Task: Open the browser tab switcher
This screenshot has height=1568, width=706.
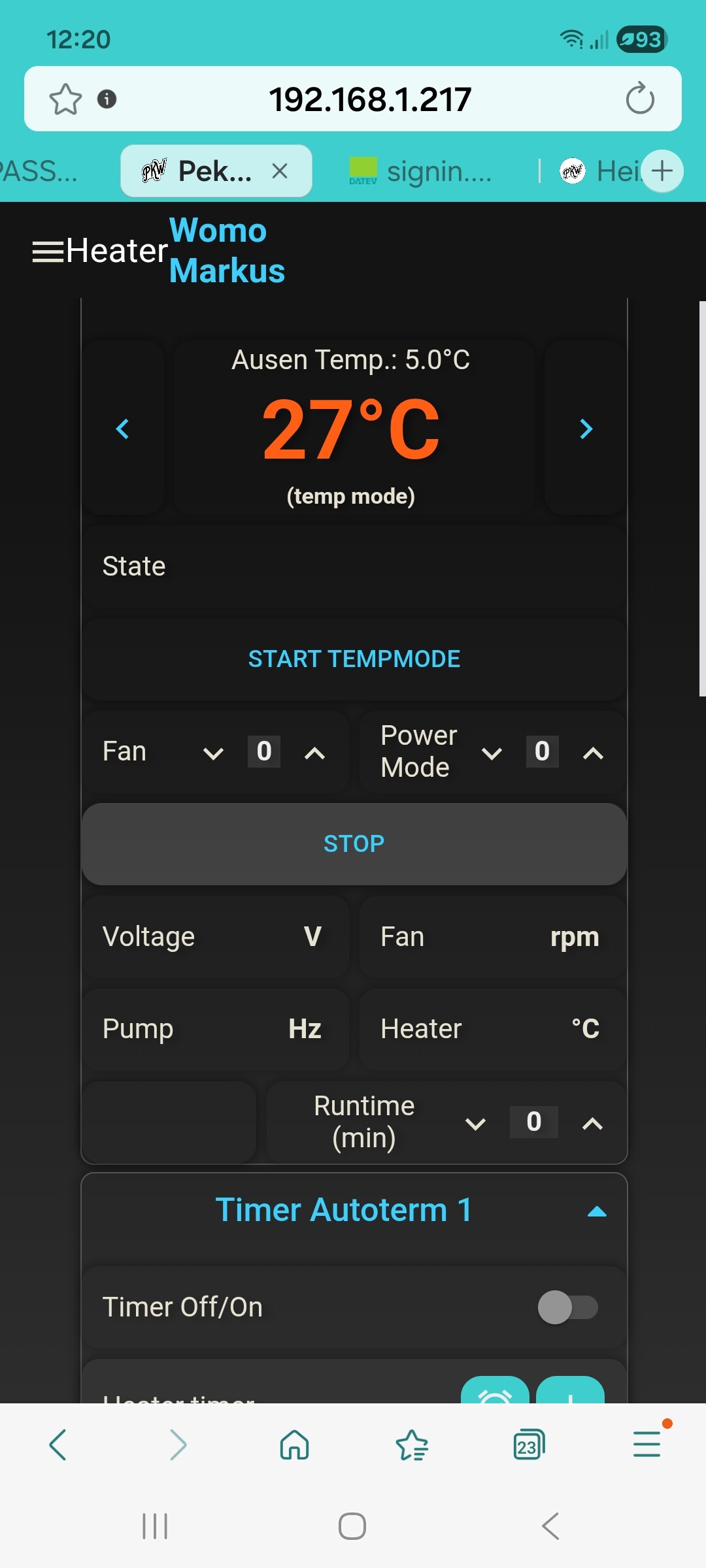Action: (528, 1445)
